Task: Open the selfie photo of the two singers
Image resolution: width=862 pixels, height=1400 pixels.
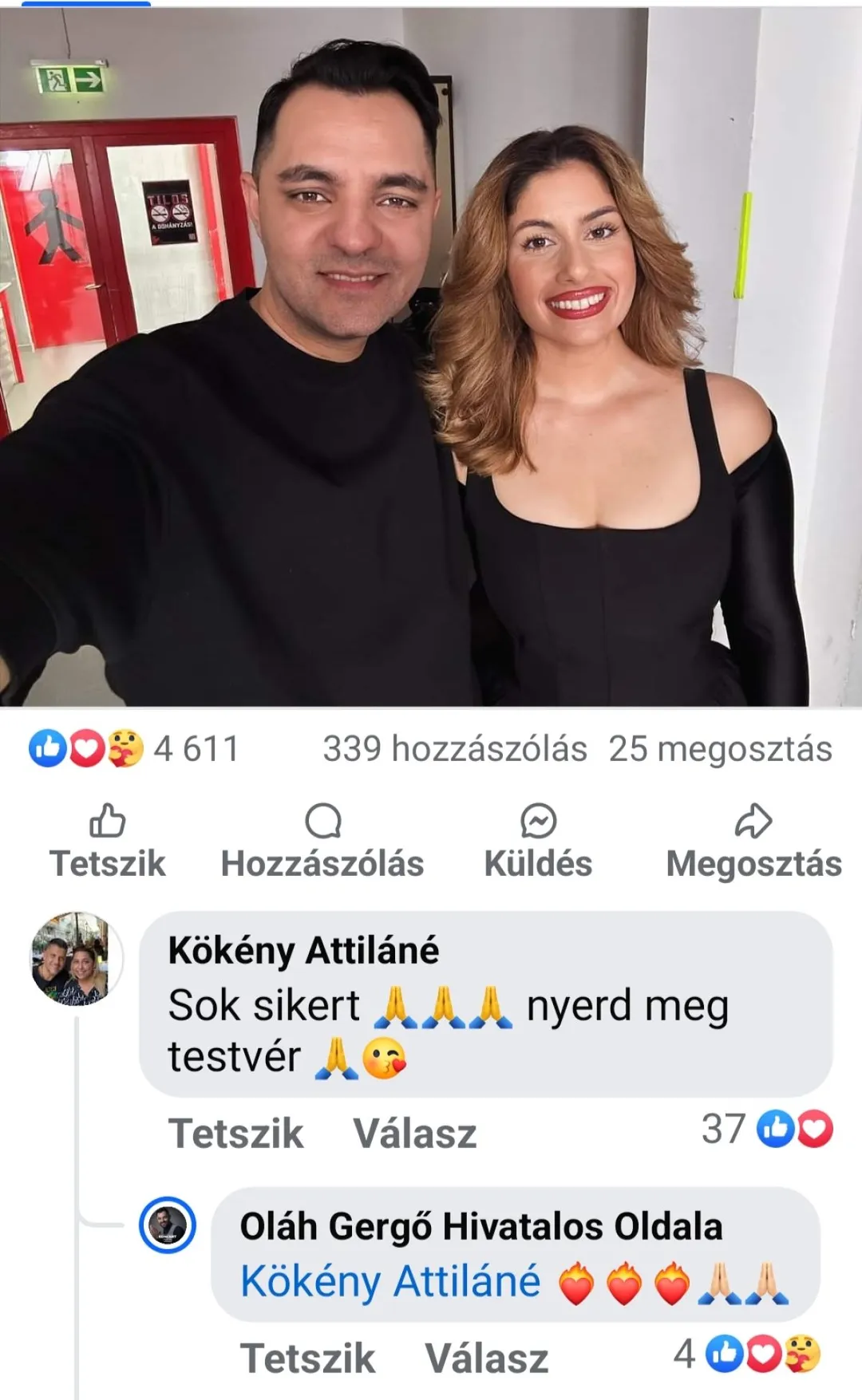Action: 431,359
